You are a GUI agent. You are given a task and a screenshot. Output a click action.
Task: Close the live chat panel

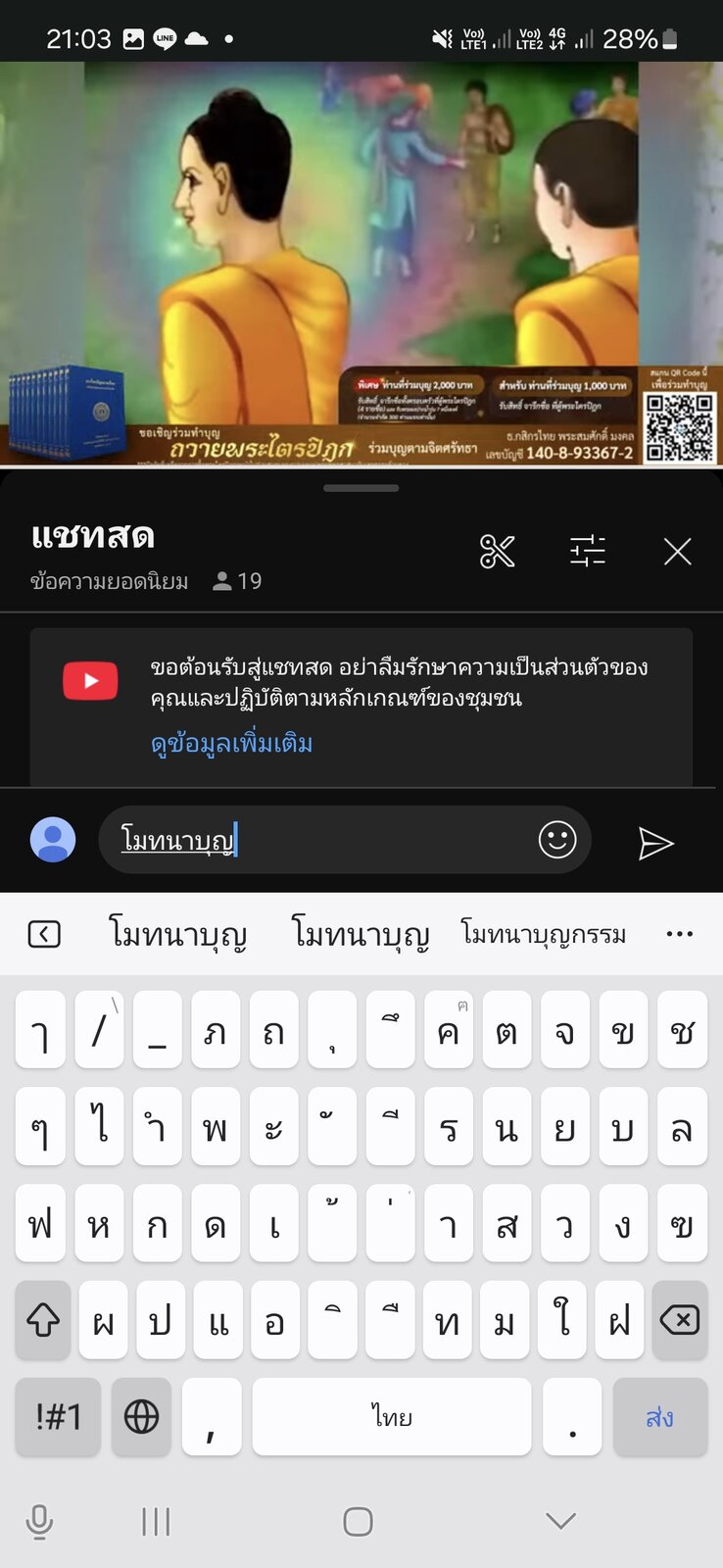[x=678, y=552]
